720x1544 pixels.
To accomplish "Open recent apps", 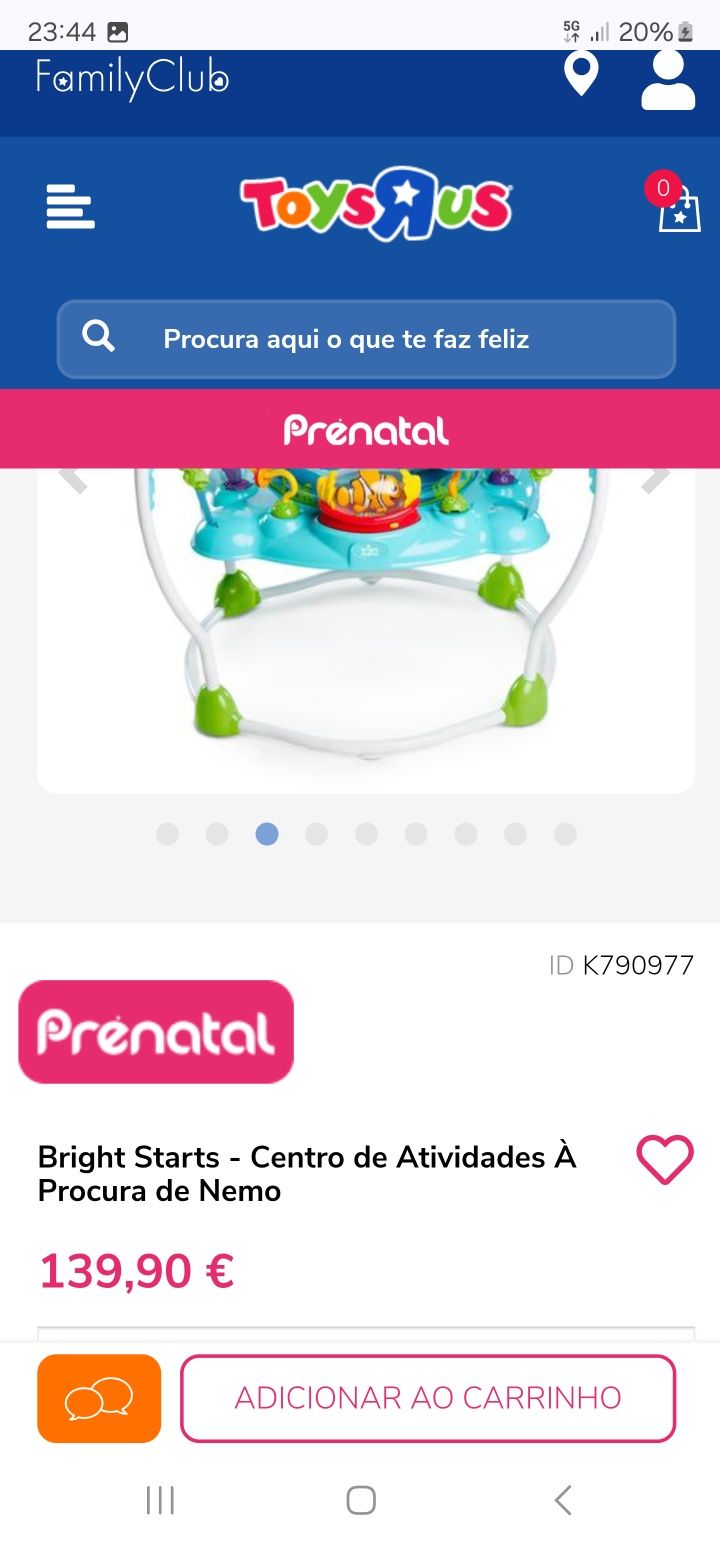I will tap(160, 1500).
